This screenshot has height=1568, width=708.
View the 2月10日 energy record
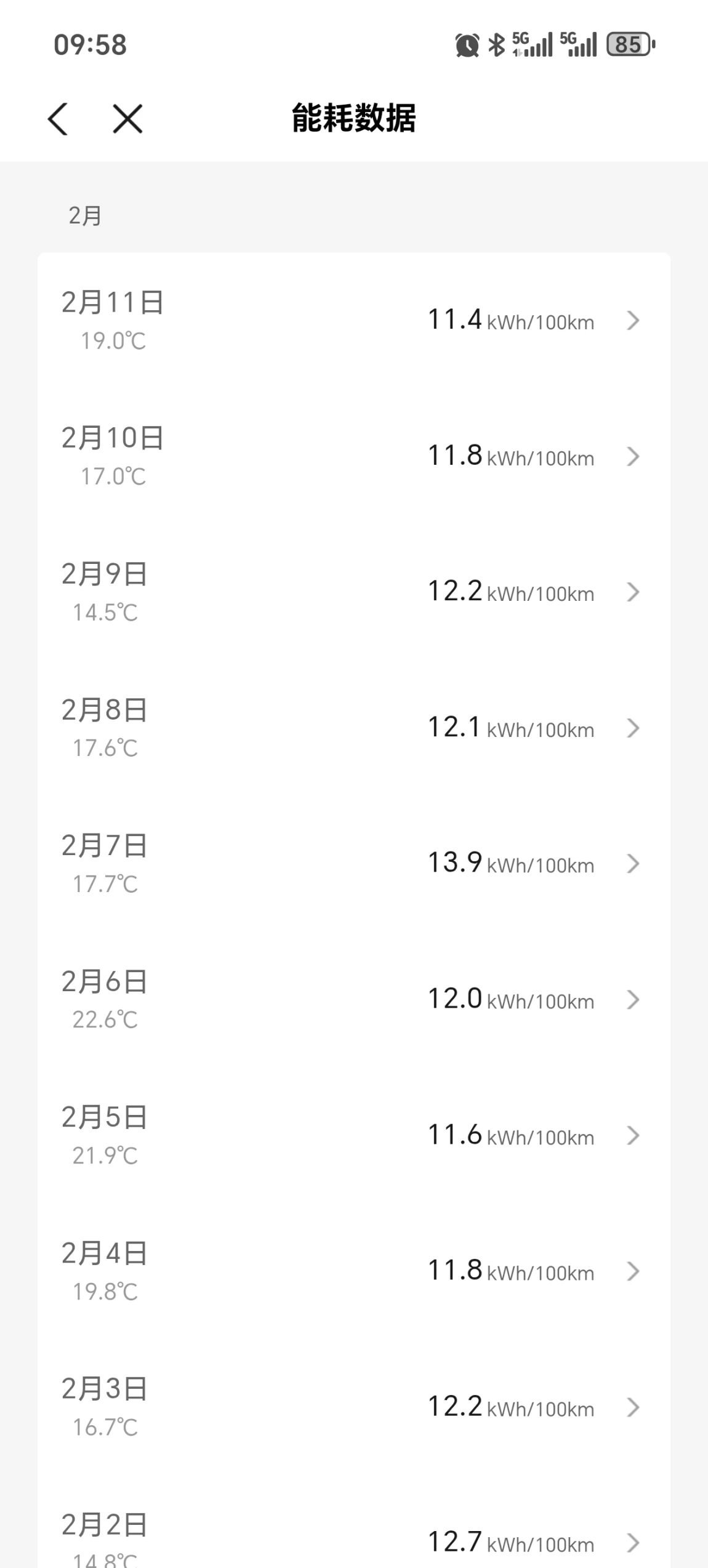click(353, 456)
